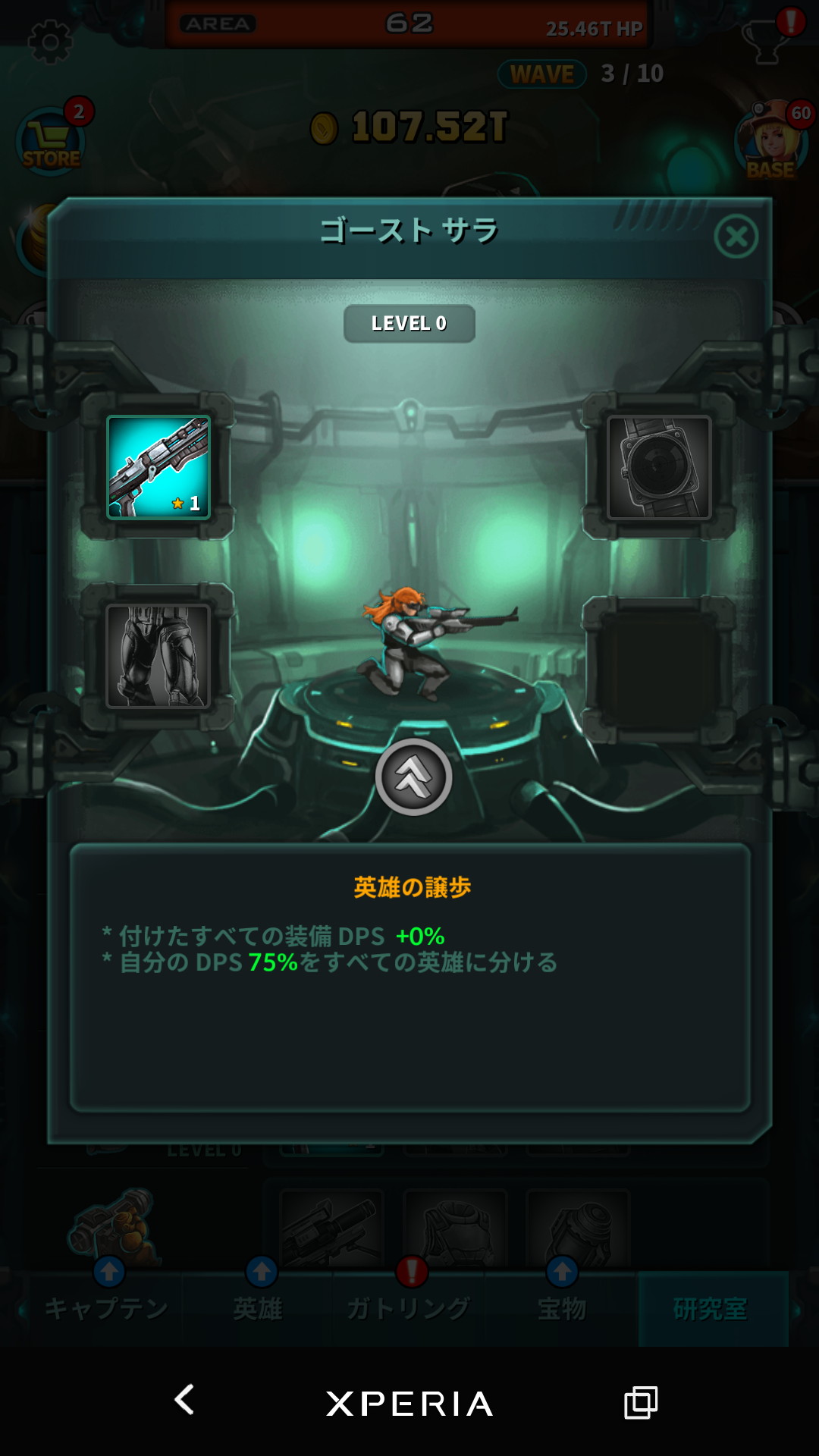This screenshot has width=819, height=1456.
Task: Open recent apps
Action: (x=640, y=1402)
